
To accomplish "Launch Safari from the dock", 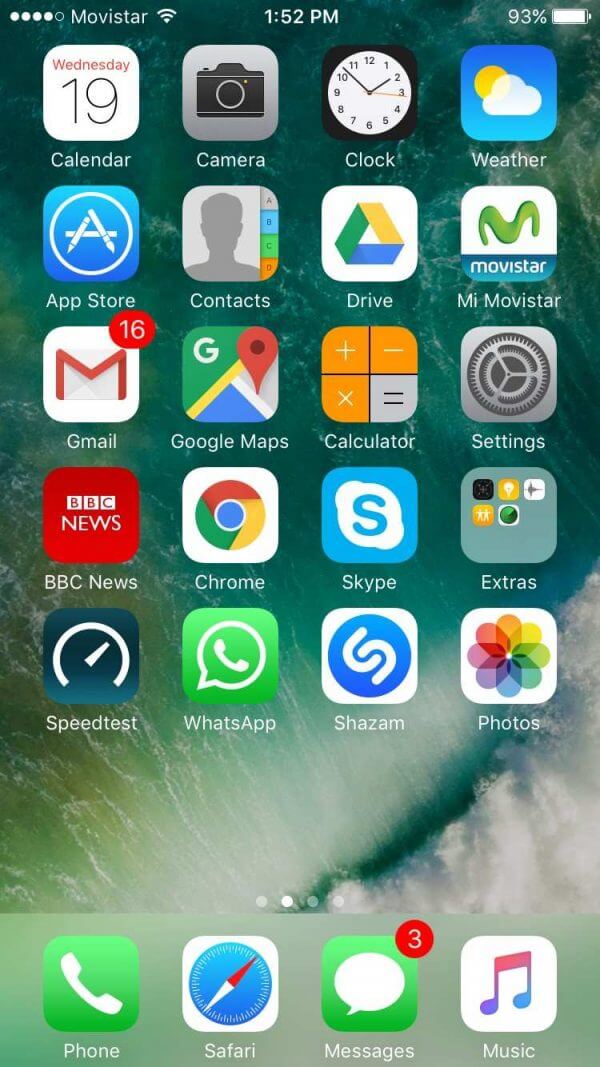I will [x=230, y=984].
